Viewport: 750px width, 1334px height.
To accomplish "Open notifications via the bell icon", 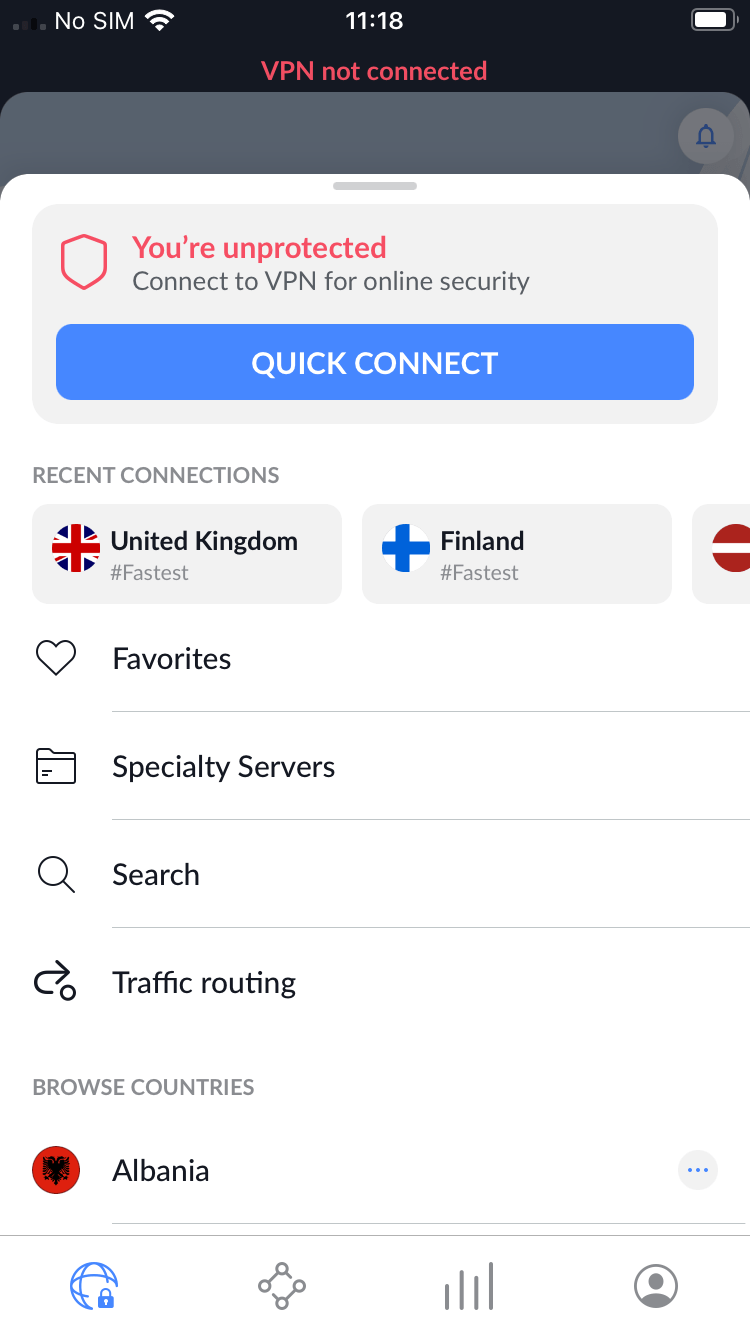I will pyautogui.click(x=706, y=137).
